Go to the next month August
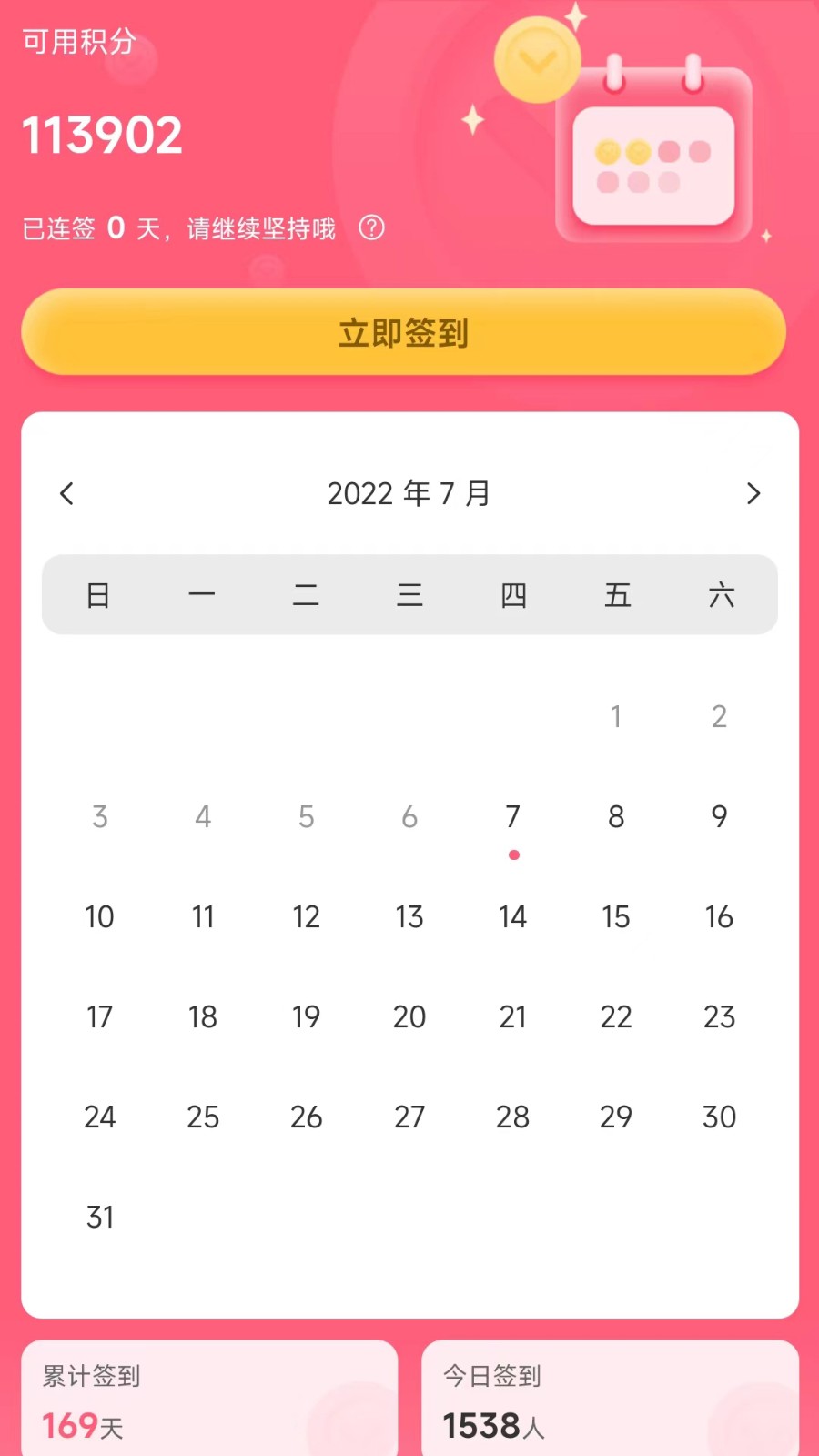This screenshot has width=819, height=1456. [x=753, y=493]
